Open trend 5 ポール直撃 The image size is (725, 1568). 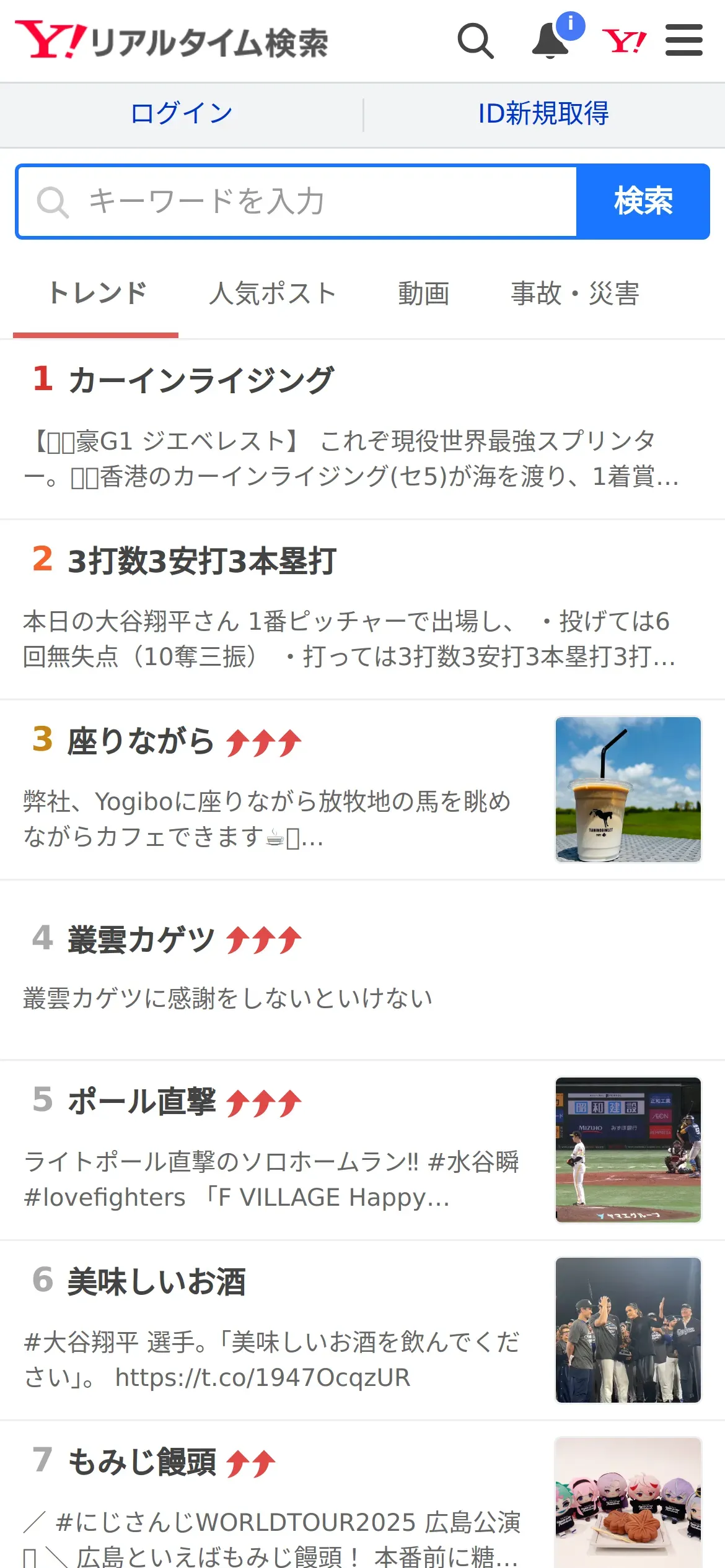(x=141, y=1102)
